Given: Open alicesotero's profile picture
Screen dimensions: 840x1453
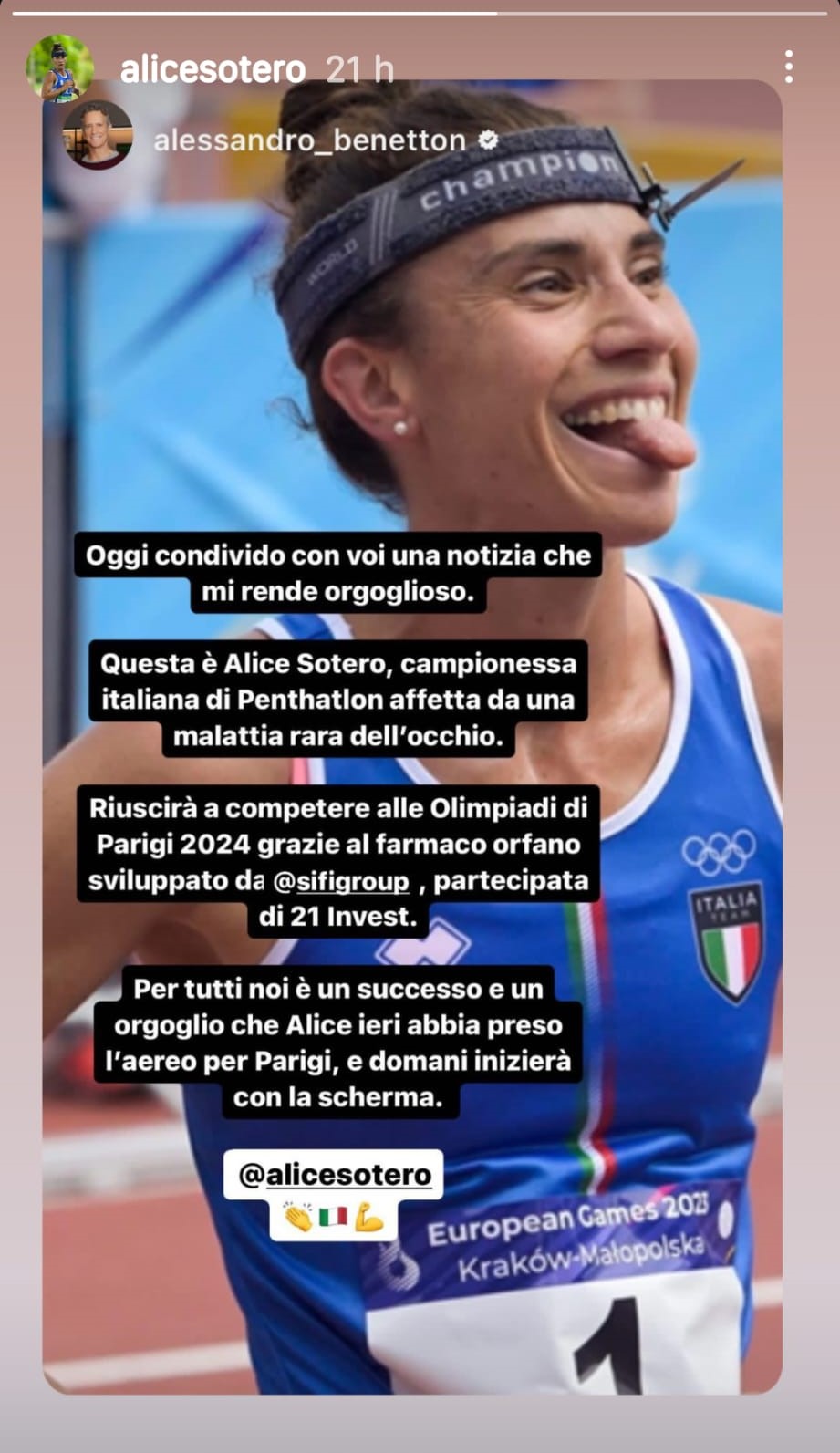Looking at the screenshot, I should [59, 68].
